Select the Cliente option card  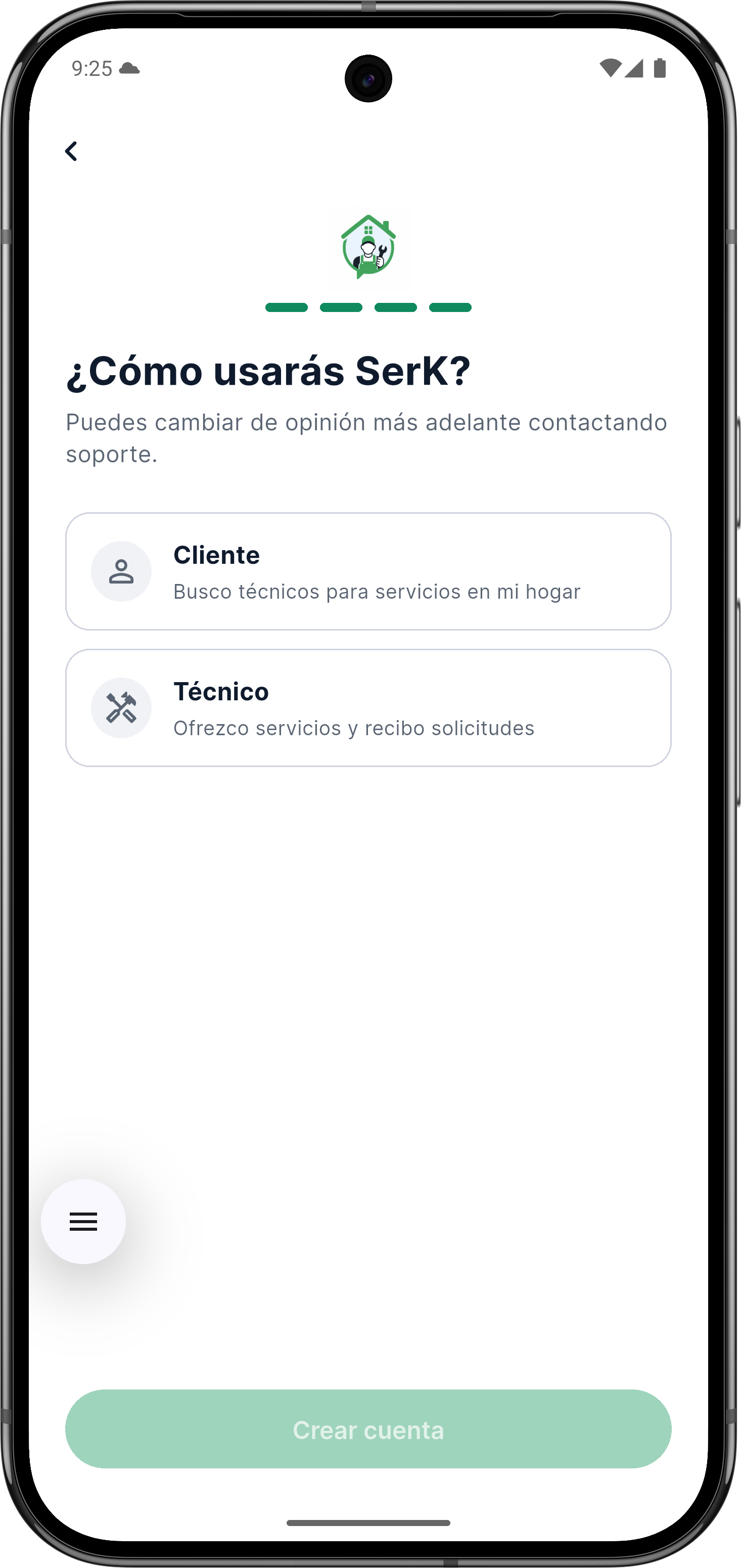pos(368,571)
